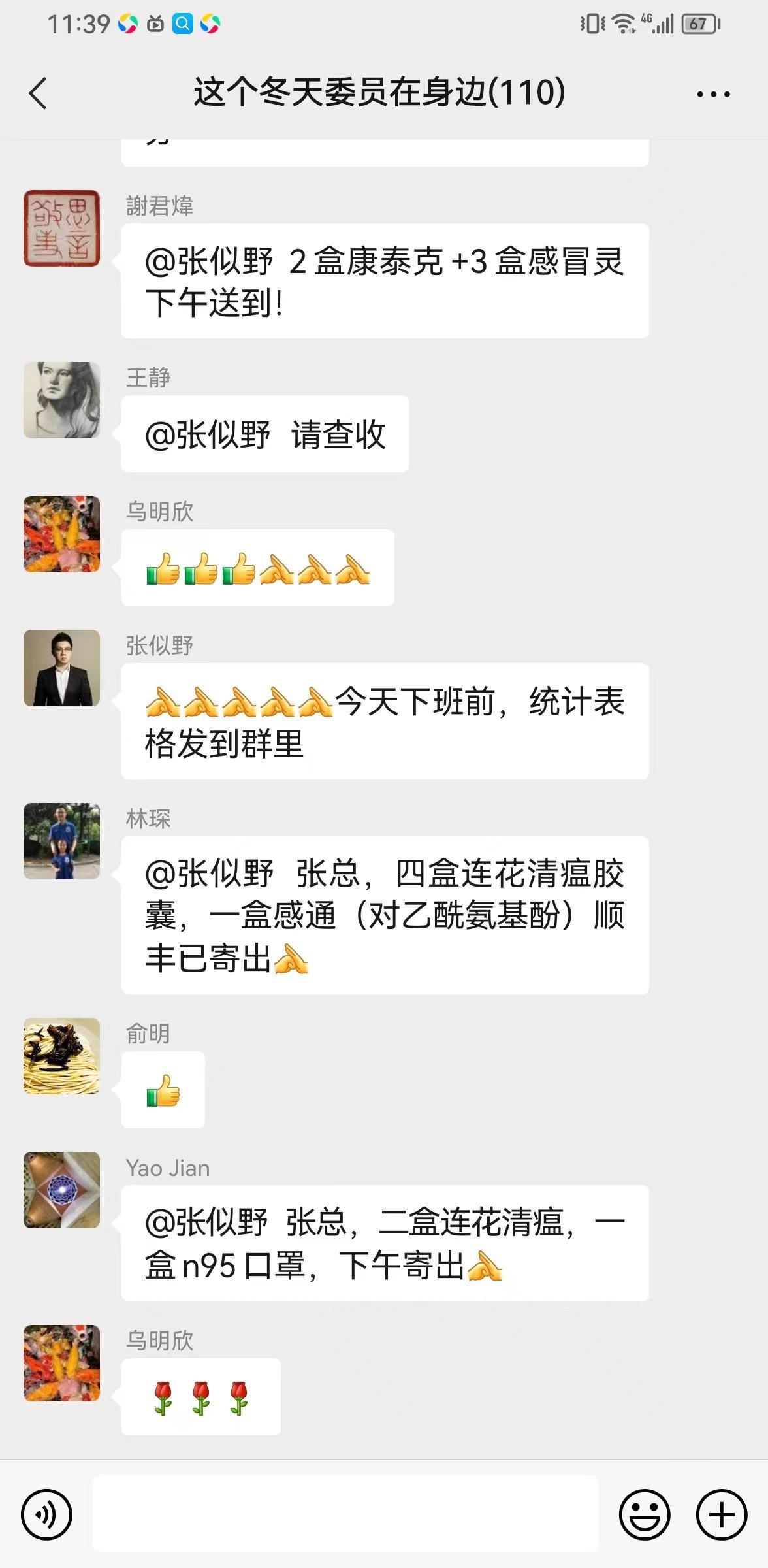Open 张似野's profile picture

61,668
